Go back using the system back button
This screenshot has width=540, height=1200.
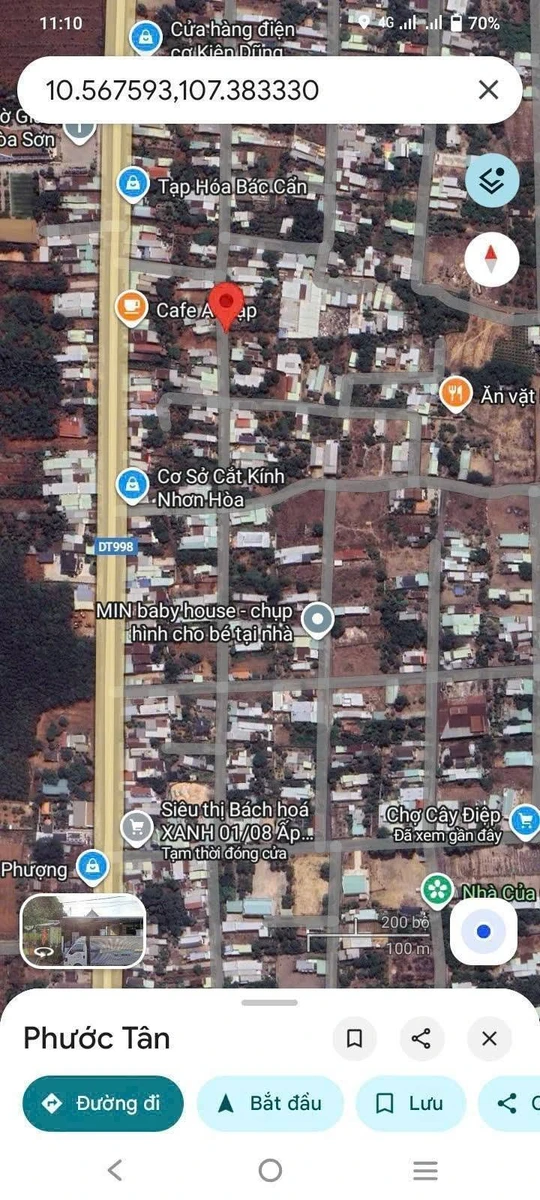coord(115,1169)
